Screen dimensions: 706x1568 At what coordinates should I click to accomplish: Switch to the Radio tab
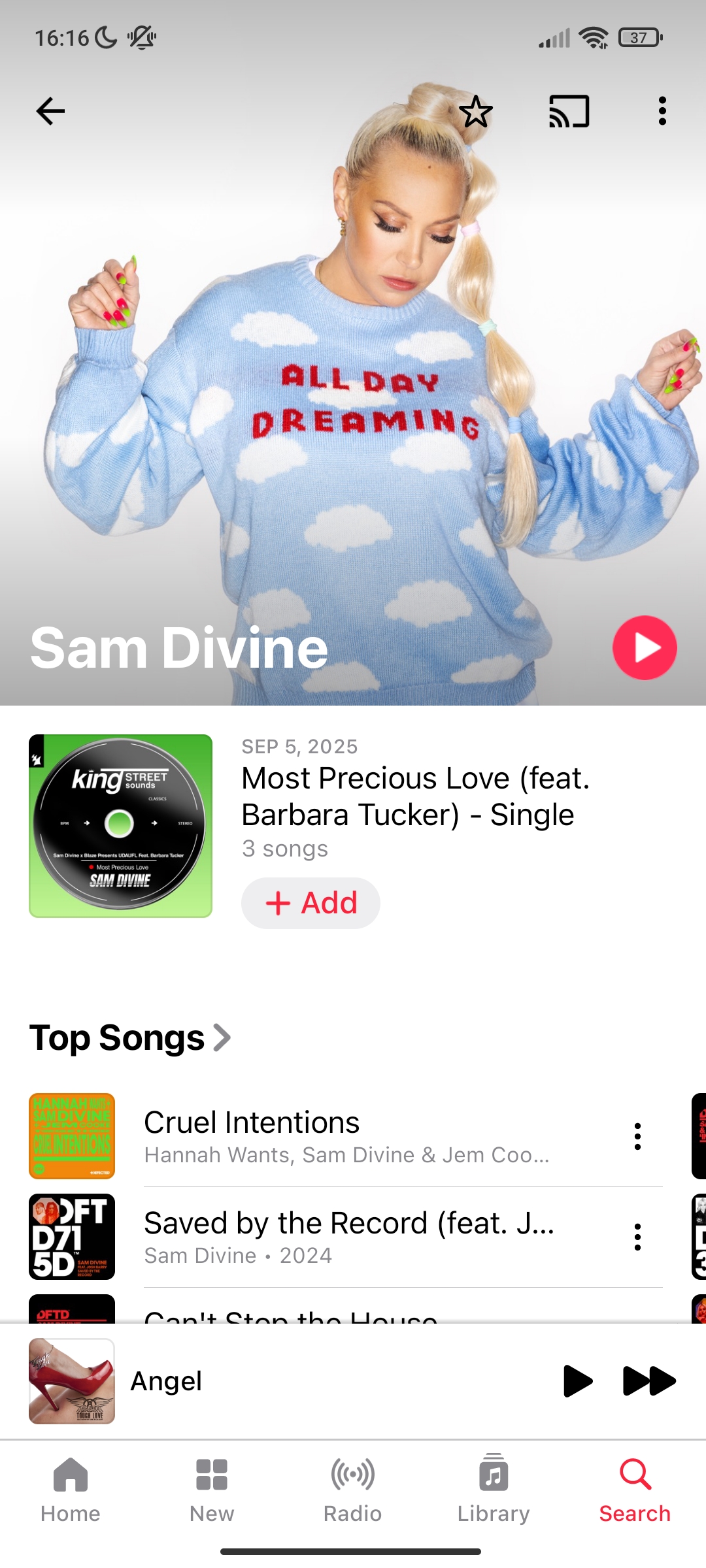tap(353, 1490)
